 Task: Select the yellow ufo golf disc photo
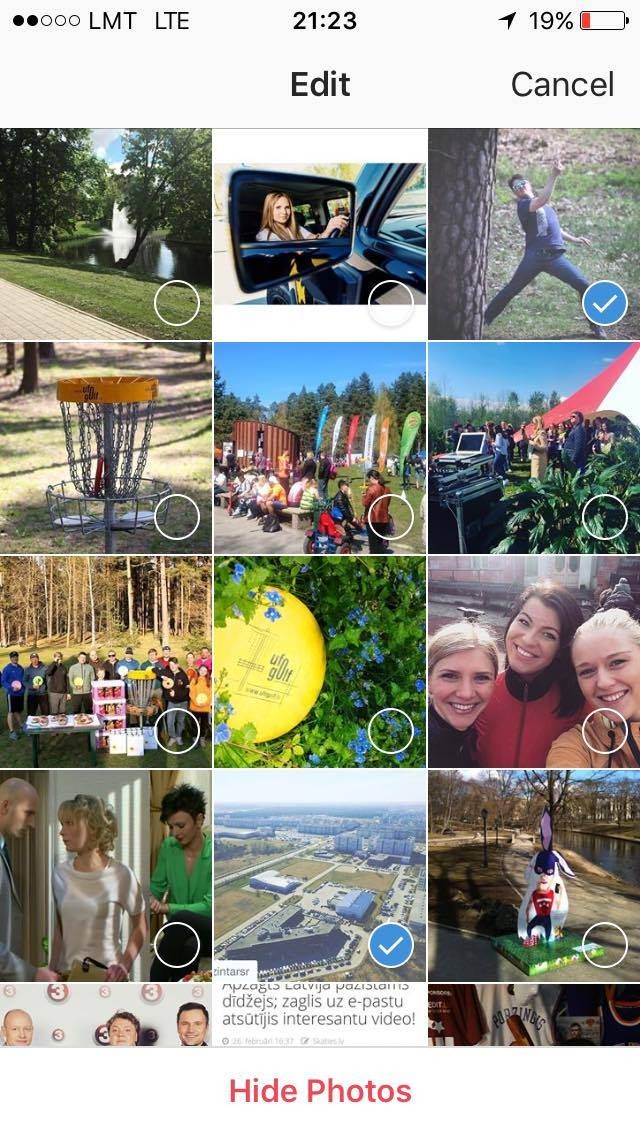click(x=320, y=661)
